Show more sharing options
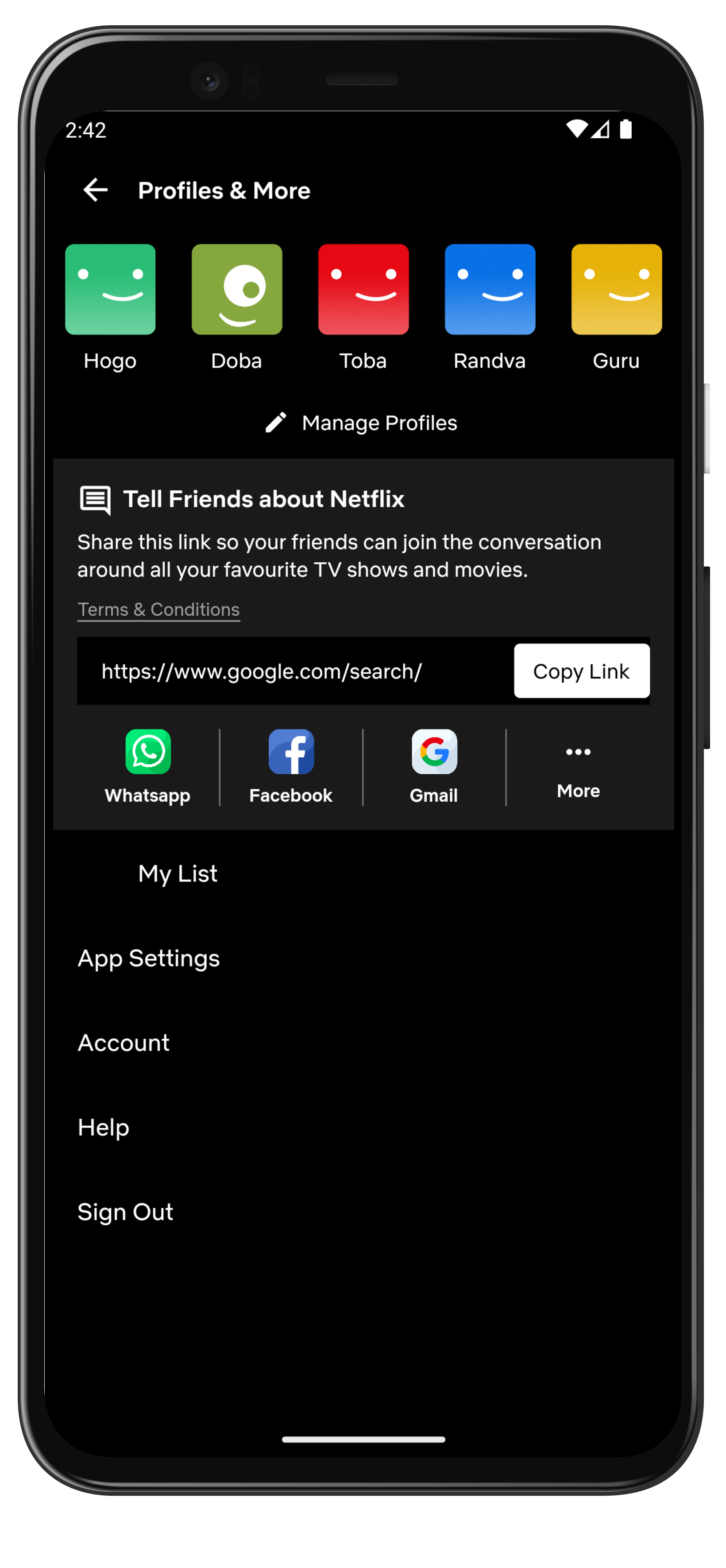726x1568 pixels. 578,771
